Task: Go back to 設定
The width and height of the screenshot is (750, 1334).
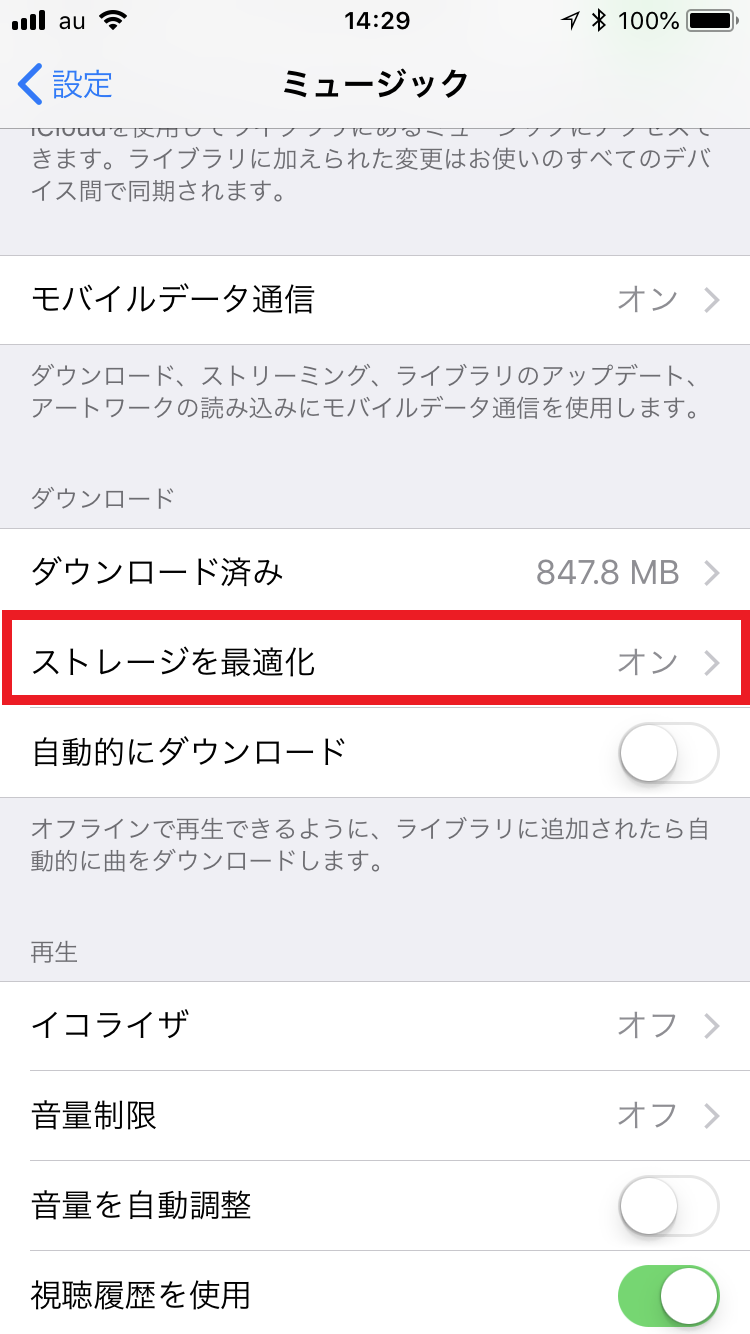Action: pos(66,84)
